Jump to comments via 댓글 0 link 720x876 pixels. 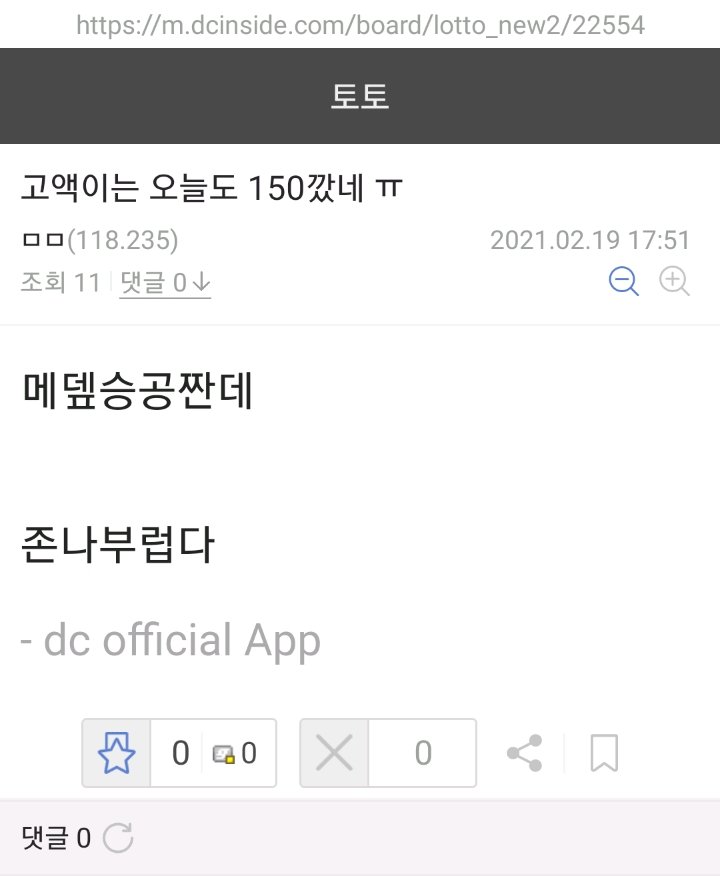point(165,283)
